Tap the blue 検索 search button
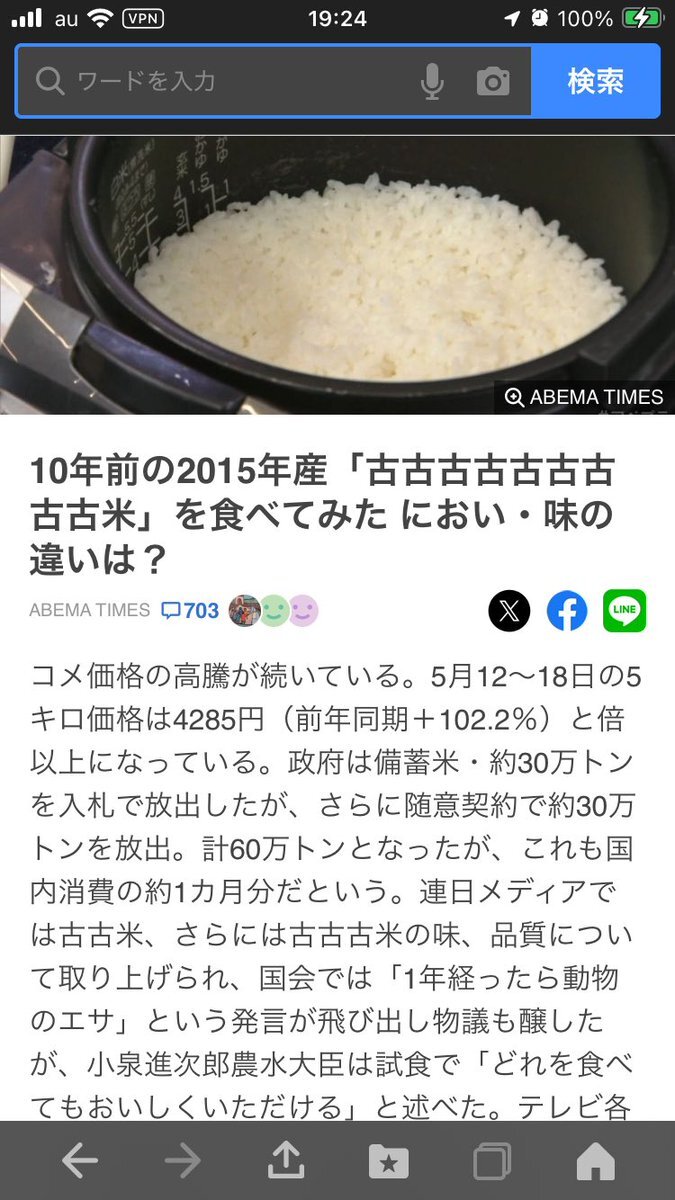The width and height of the screenshot is (675, 1200). [x=595, y=81]
